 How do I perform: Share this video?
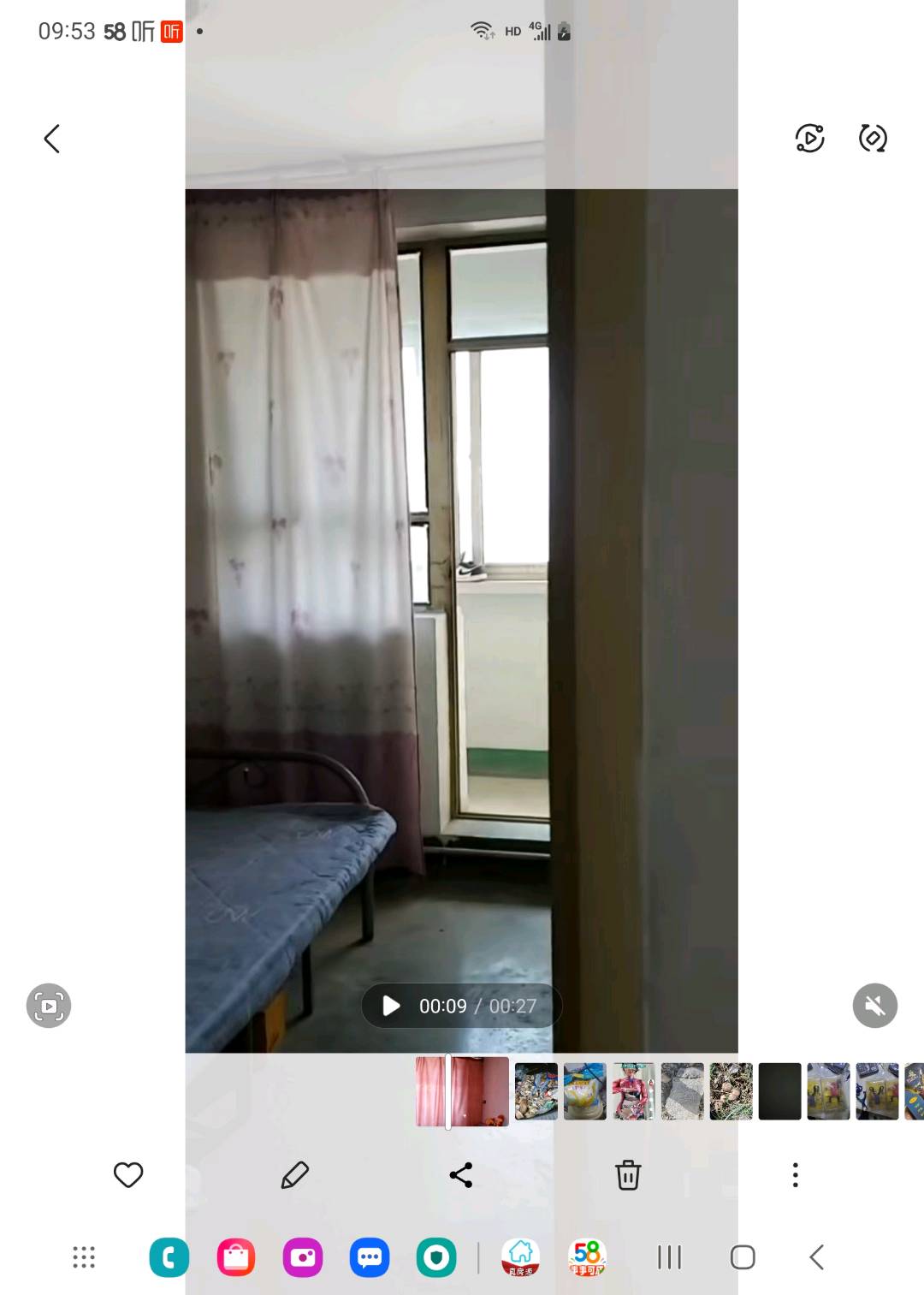461,1175
